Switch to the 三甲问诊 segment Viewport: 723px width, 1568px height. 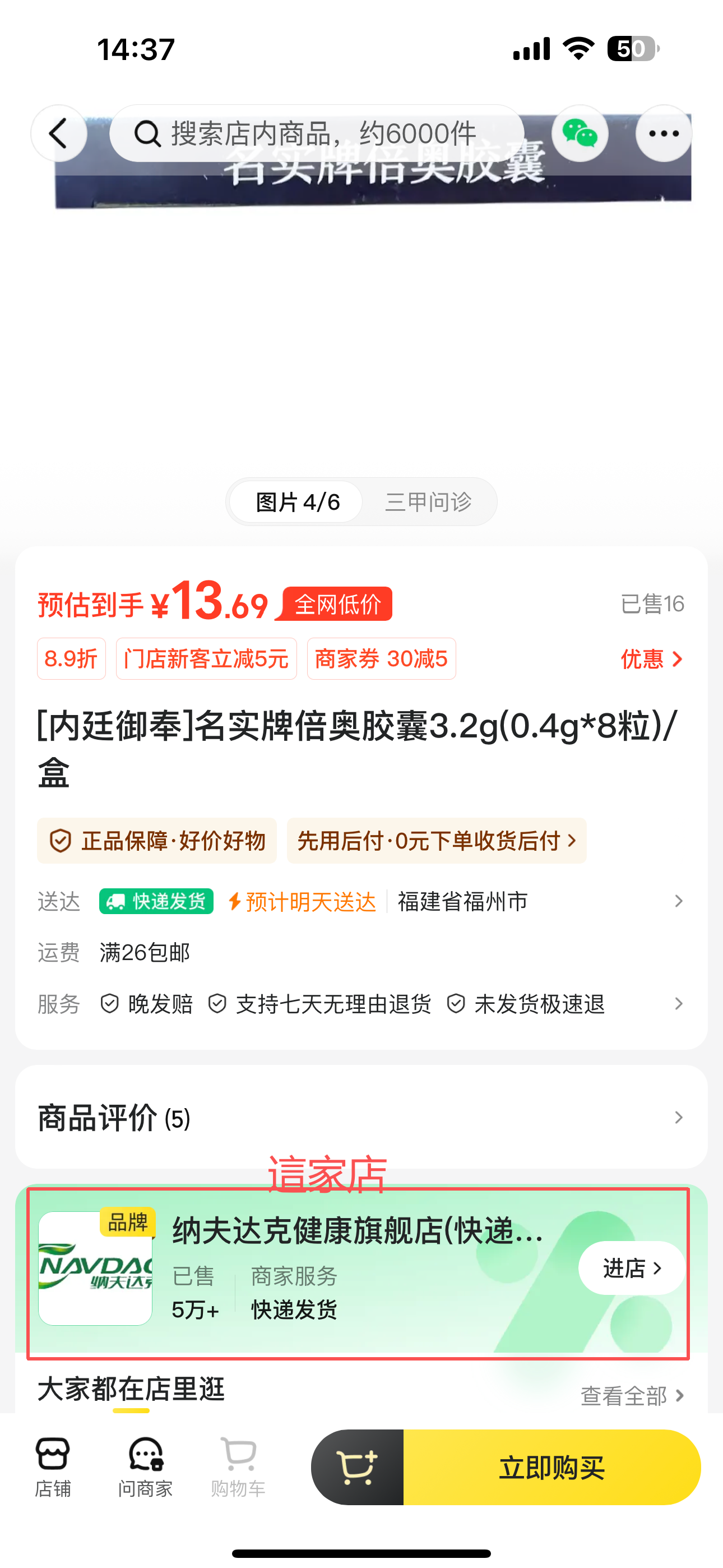[428, 502]
